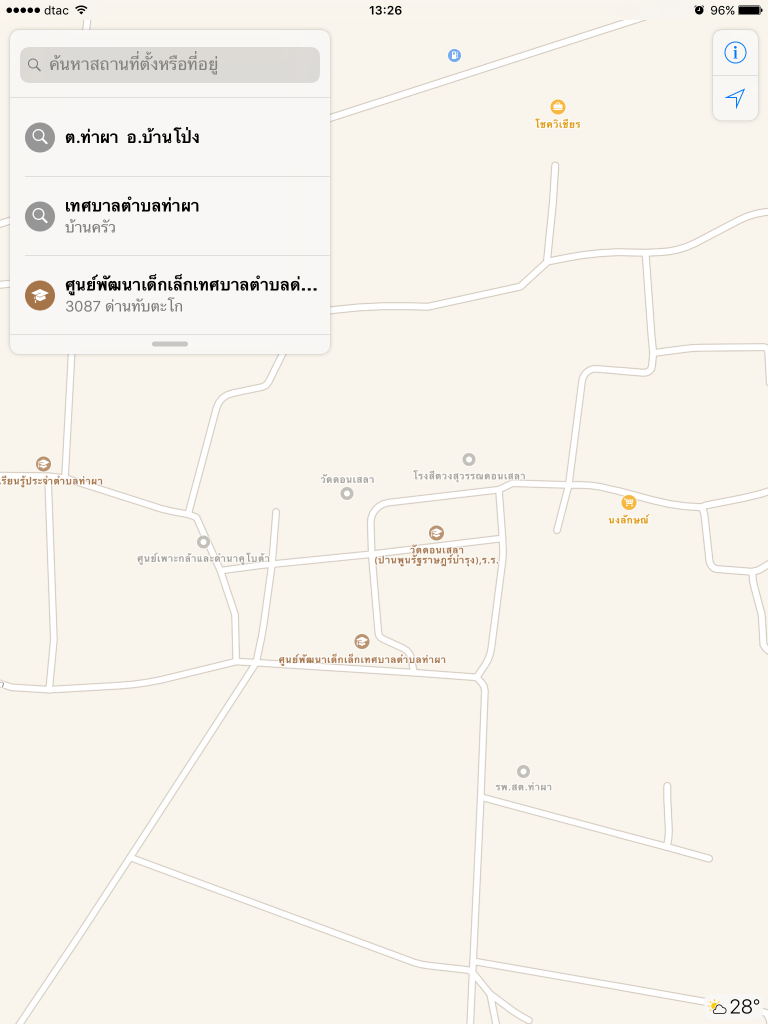The image size is (768, 1024).
Task: Select suggestion ต.ท่าผา อ.บ้านโป่ง
Action: click(x=170, y=137)
